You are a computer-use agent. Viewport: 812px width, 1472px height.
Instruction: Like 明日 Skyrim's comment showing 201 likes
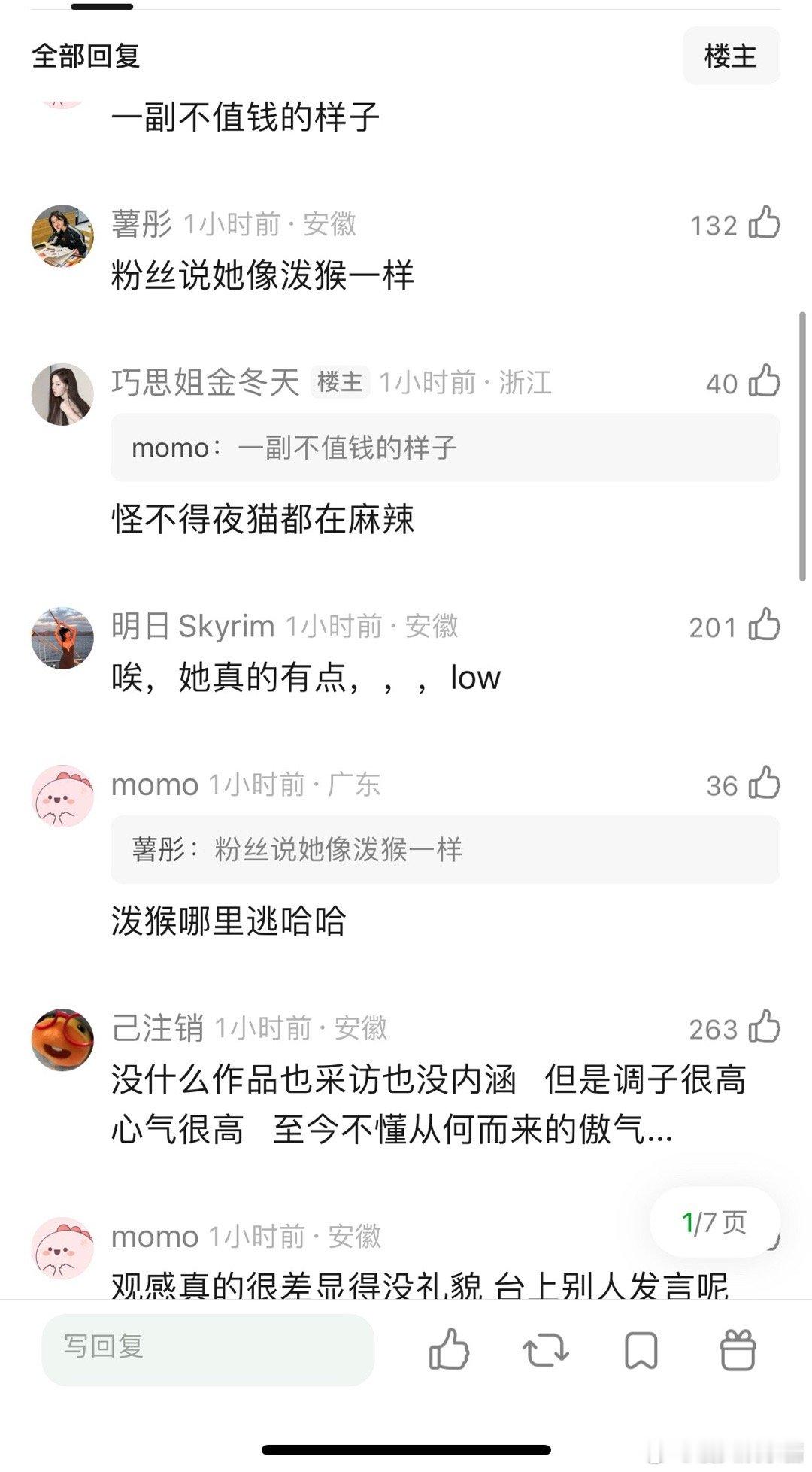(x=765, y=627)
